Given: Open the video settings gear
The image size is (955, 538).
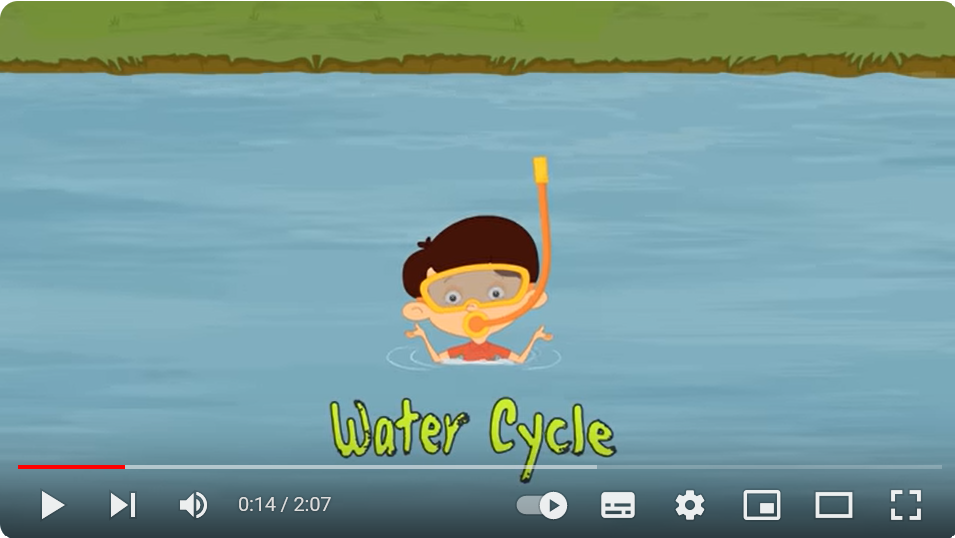Looking at the screenshot, I should [690, 505].
